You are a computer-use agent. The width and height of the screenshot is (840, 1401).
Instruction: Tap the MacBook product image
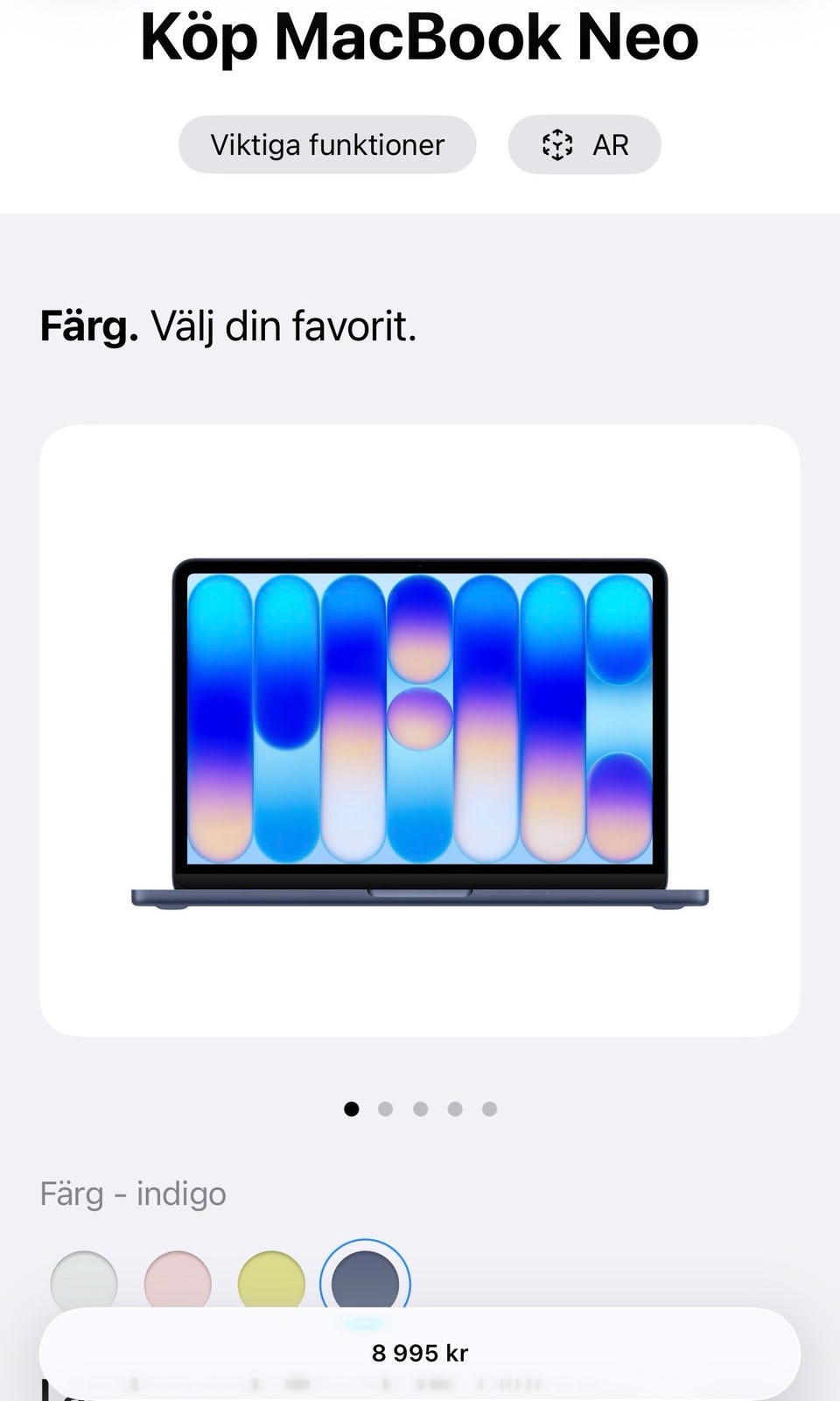coord(420,732)
